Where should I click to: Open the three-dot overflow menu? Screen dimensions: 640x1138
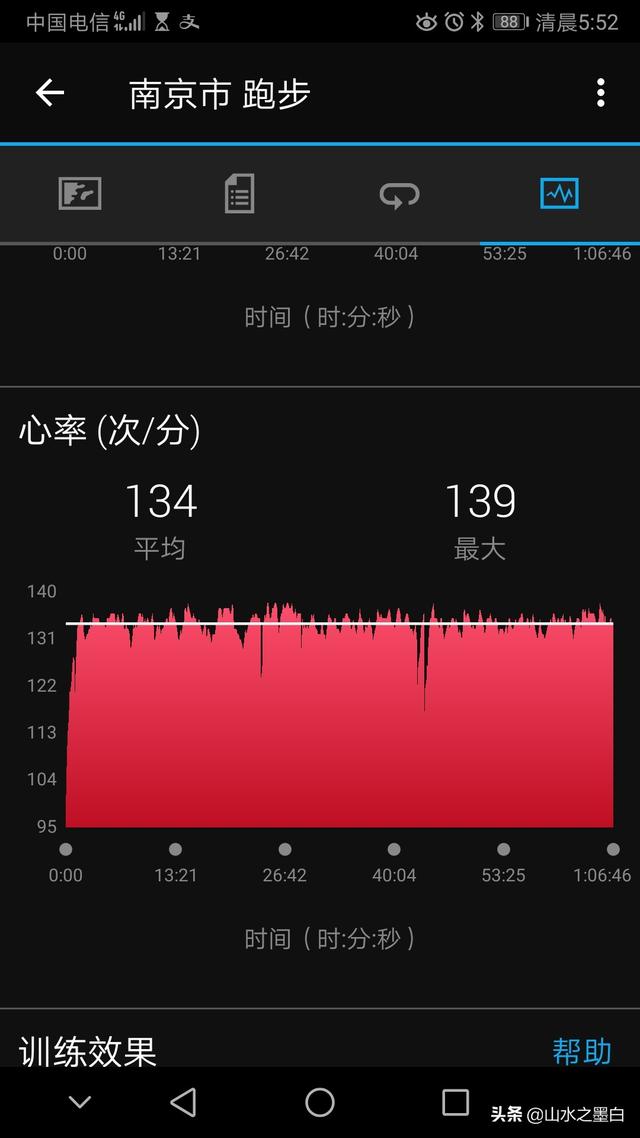(600, 93)
